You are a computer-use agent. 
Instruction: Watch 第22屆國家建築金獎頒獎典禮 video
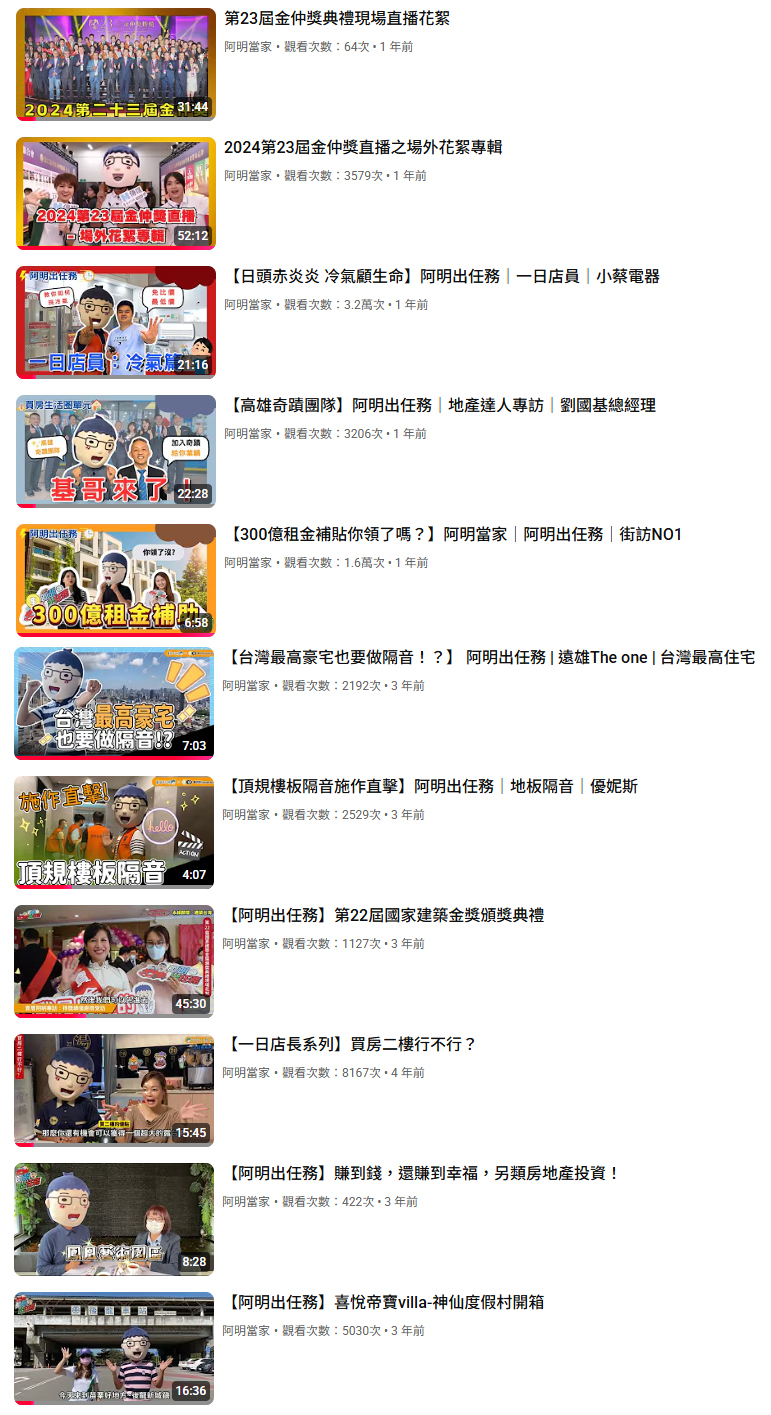(384, 916)
